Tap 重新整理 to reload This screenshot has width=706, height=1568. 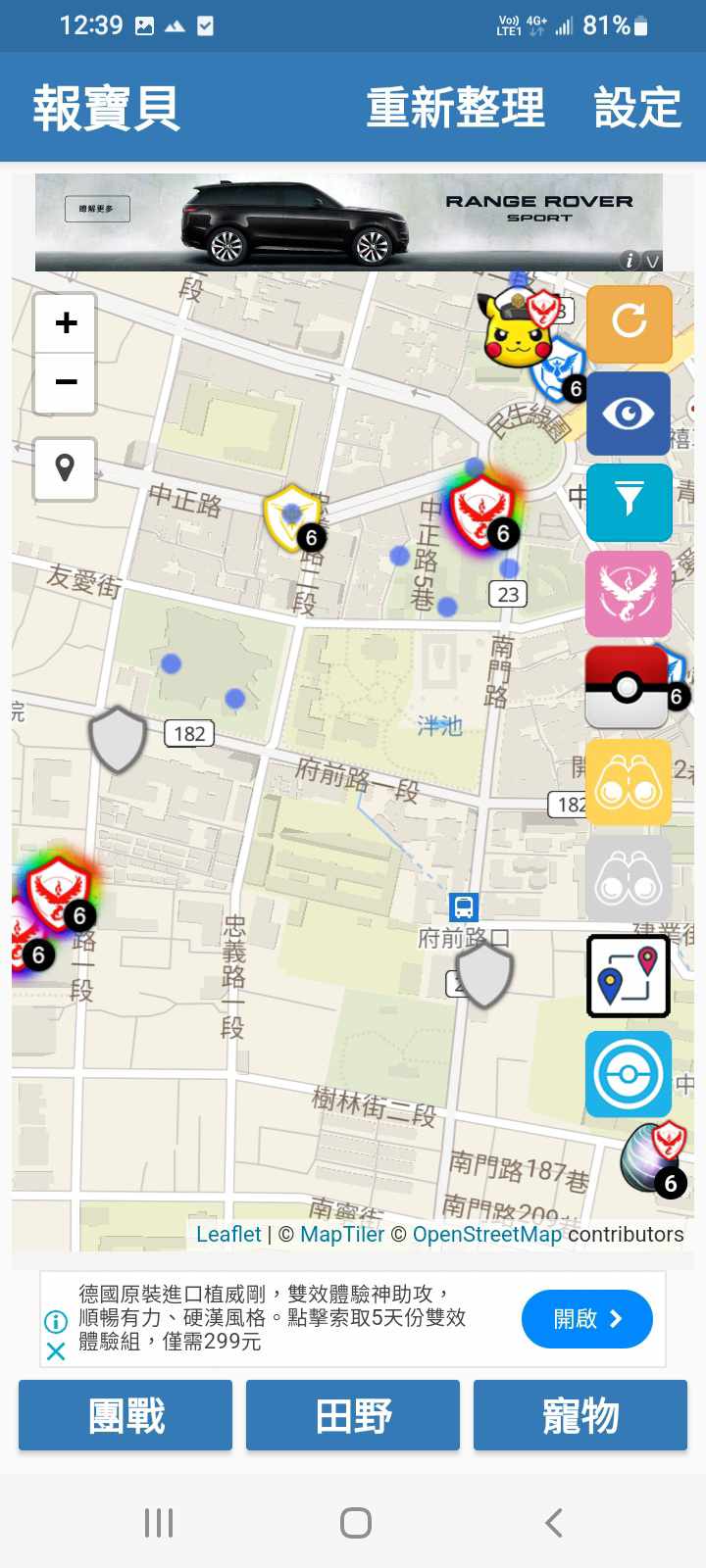coord(455,108)
